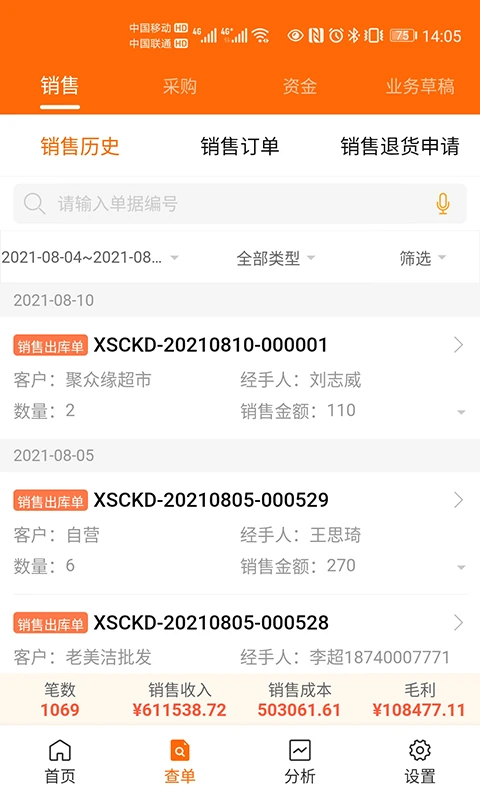Go to the 业务草稿 tab
The height and width of the screenshot is (800, 480).
(420, 86)
